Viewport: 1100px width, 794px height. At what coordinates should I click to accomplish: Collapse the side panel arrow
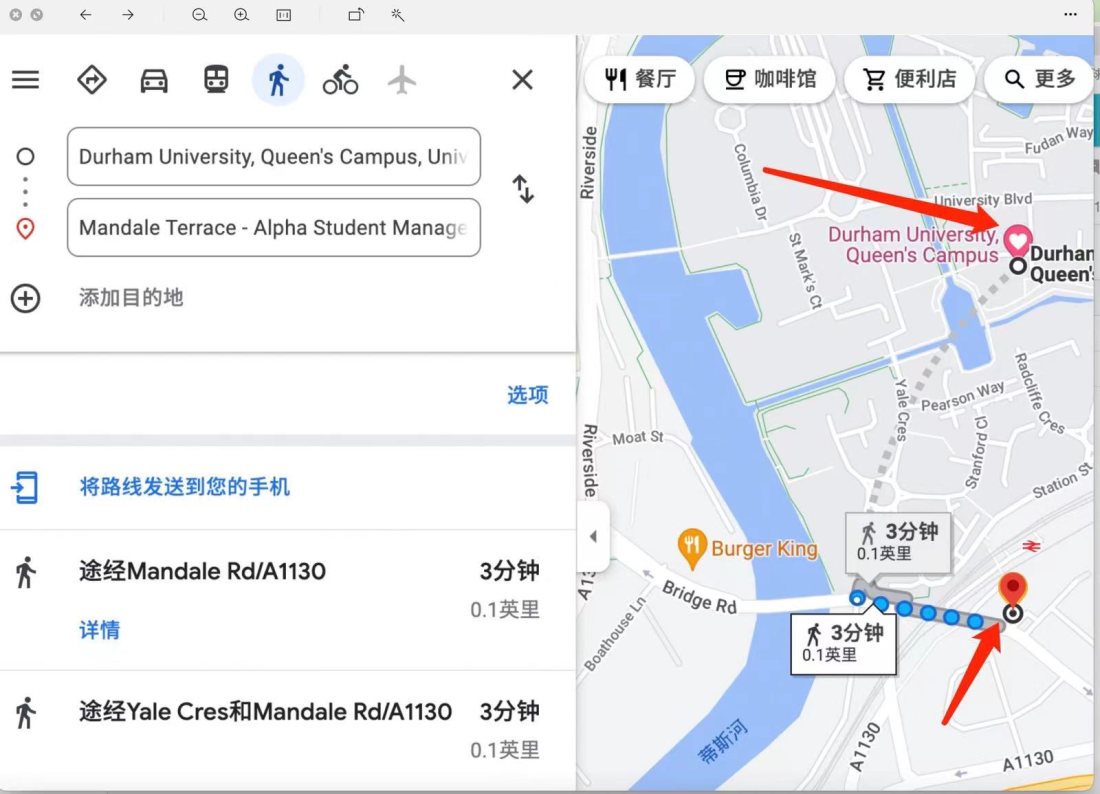[x=592, y=537]
